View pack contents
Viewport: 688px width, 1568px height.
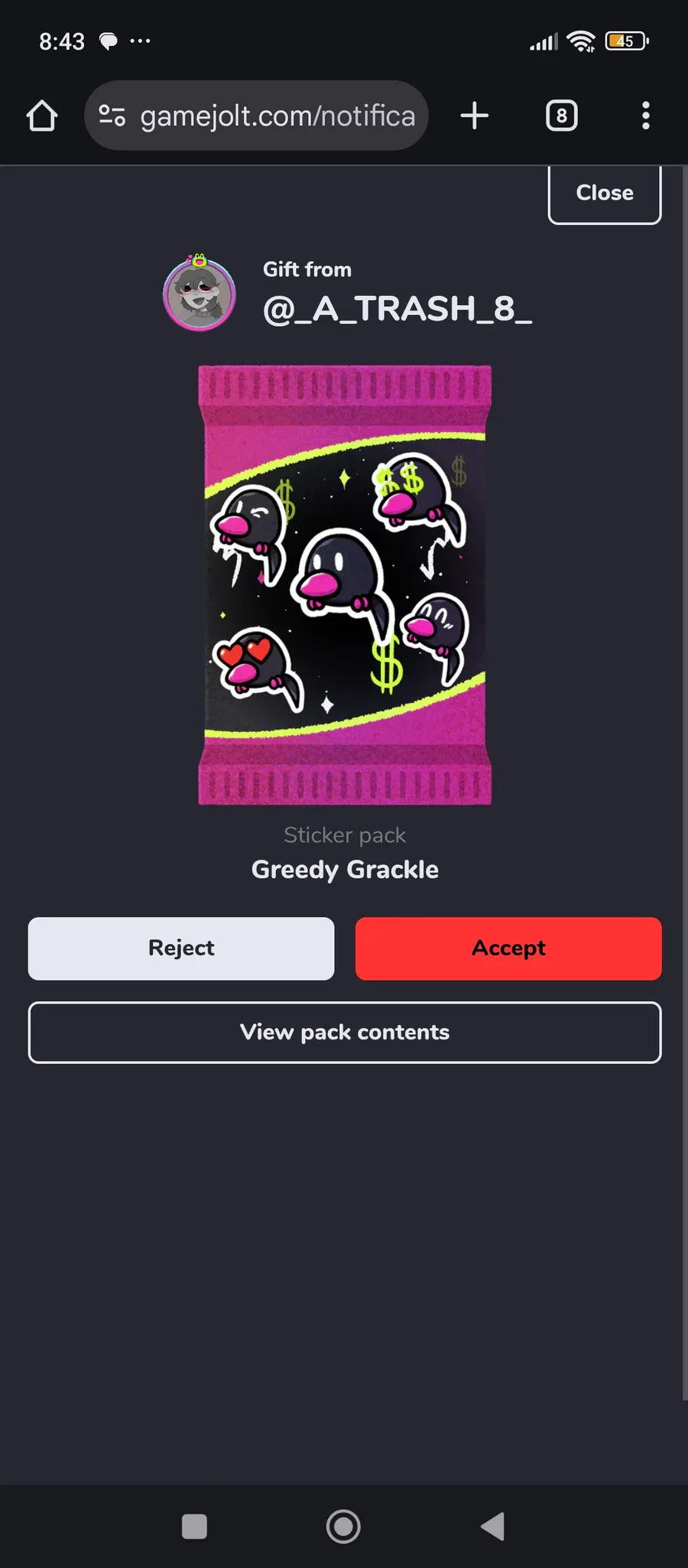345,1033
